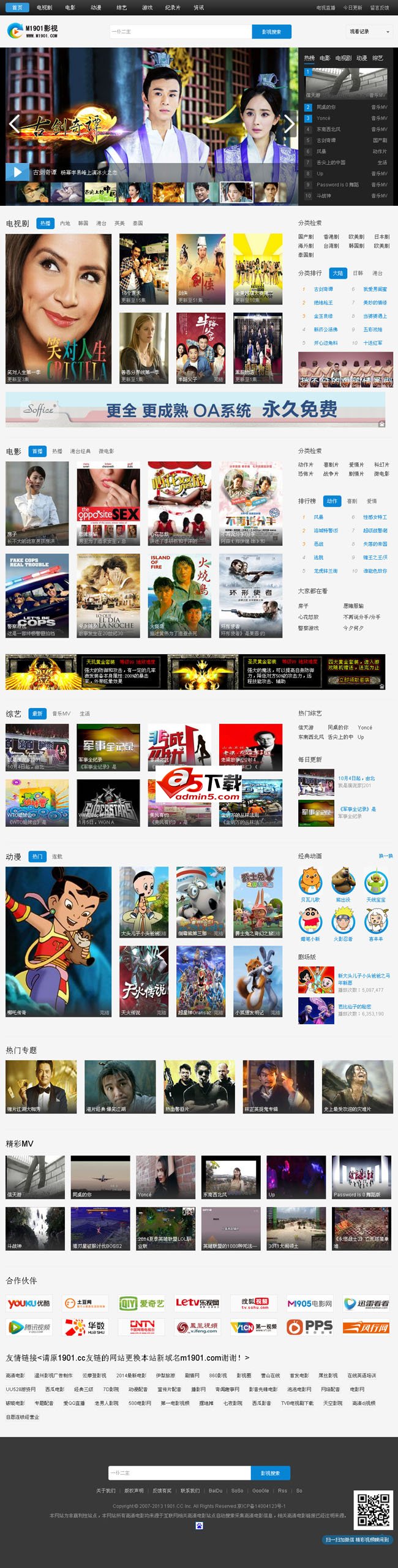The width and height of the screenshot is (398, 1568).
Task: Go to 电视剧 in top navigation
Action: [x=44, y=7]
